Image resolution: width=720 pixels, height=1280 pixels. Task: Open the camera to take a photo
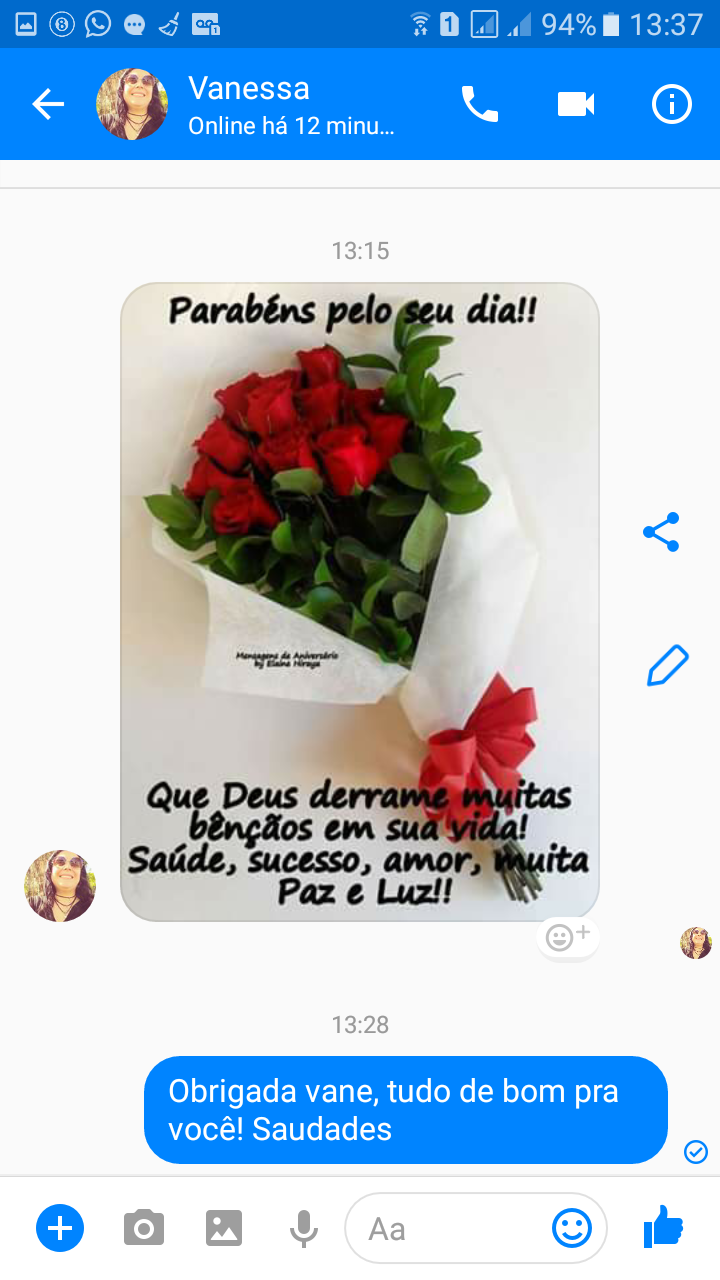click(144, 1227)
